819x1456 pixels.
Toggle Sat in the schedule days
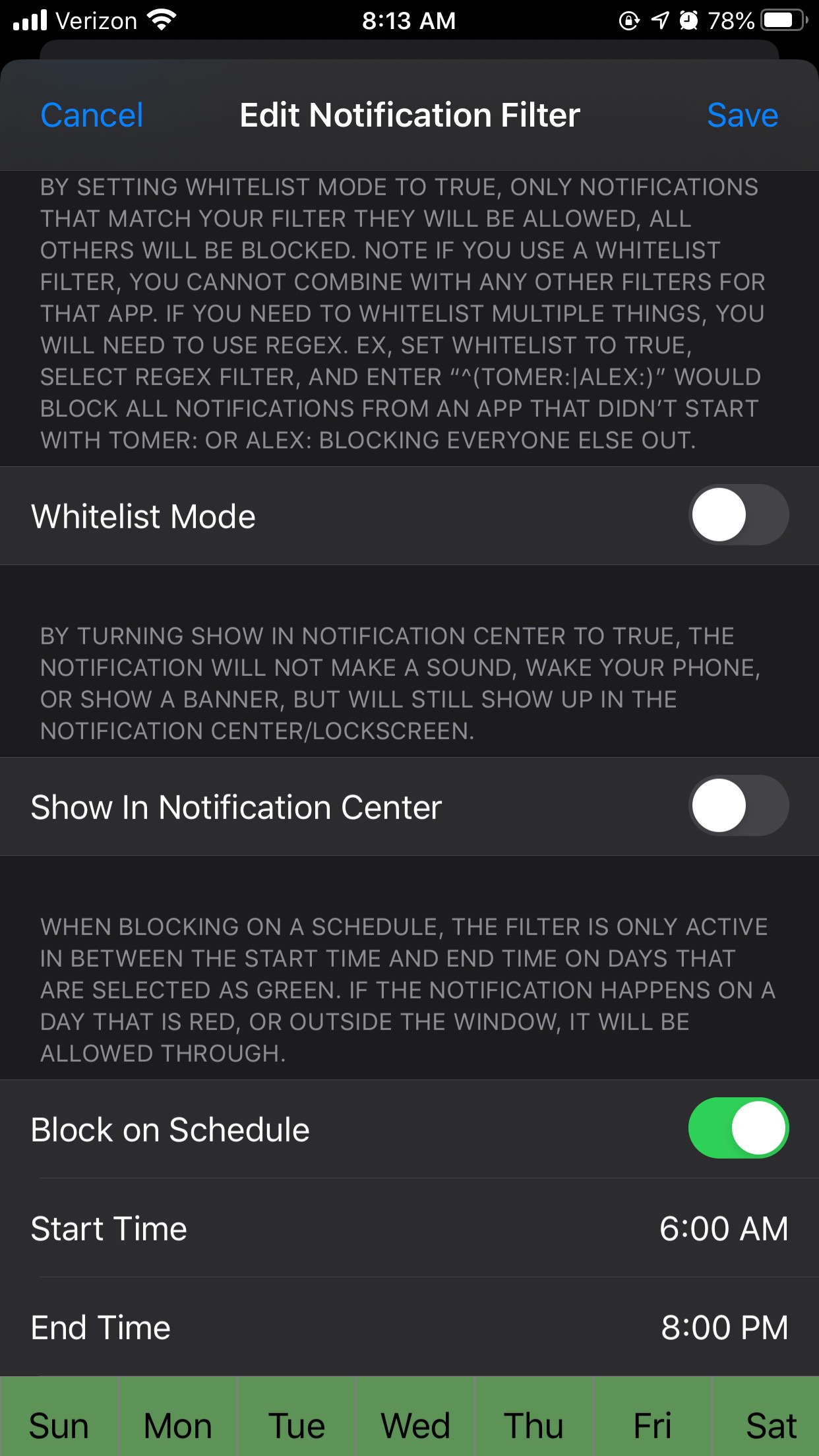coord(768,1424)
